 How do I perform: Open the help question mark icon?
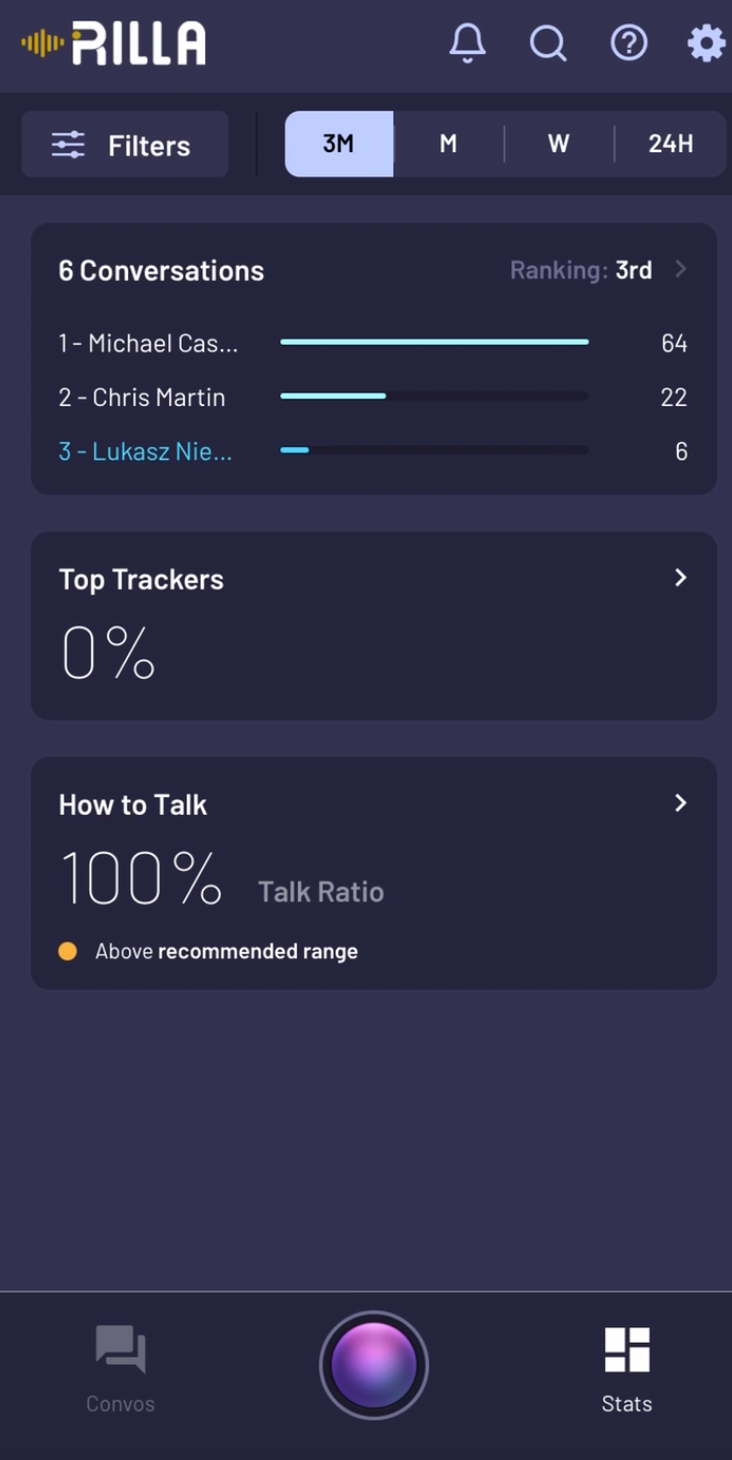(x=629, y=43)
